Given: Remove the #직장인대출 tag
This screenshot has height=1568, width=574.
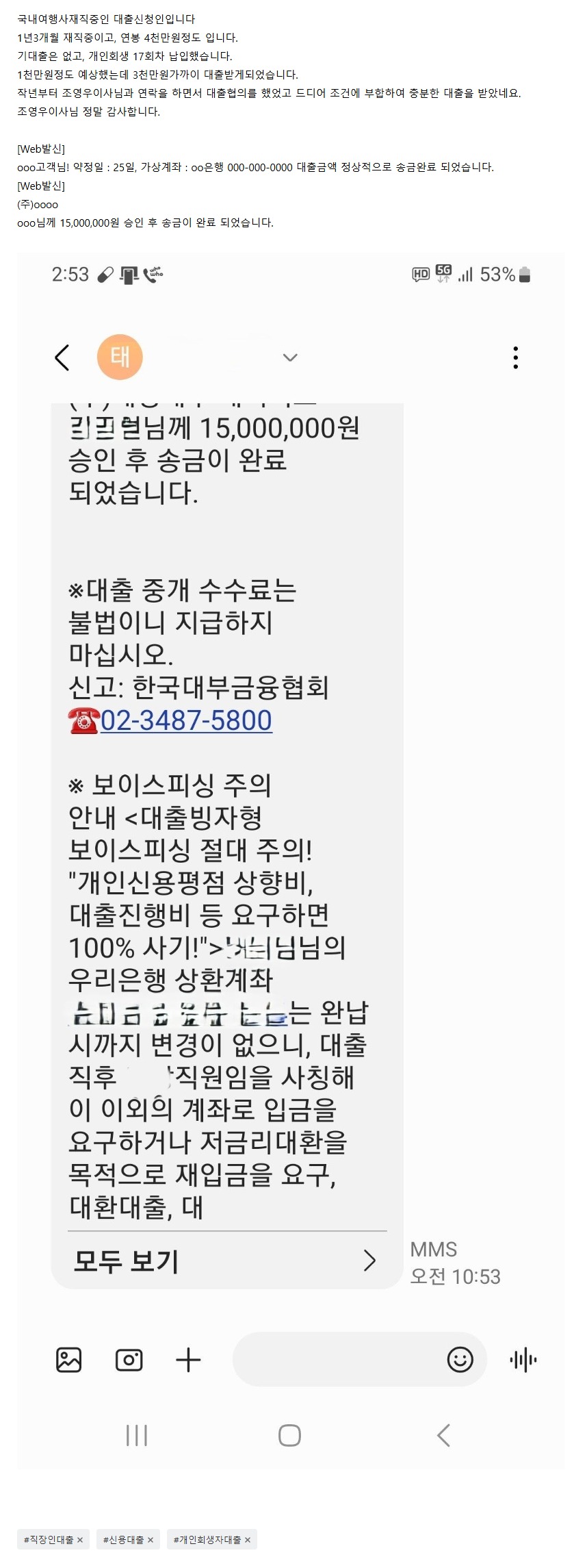Looking at the screenshot, I should click(x=80, y=1540).
